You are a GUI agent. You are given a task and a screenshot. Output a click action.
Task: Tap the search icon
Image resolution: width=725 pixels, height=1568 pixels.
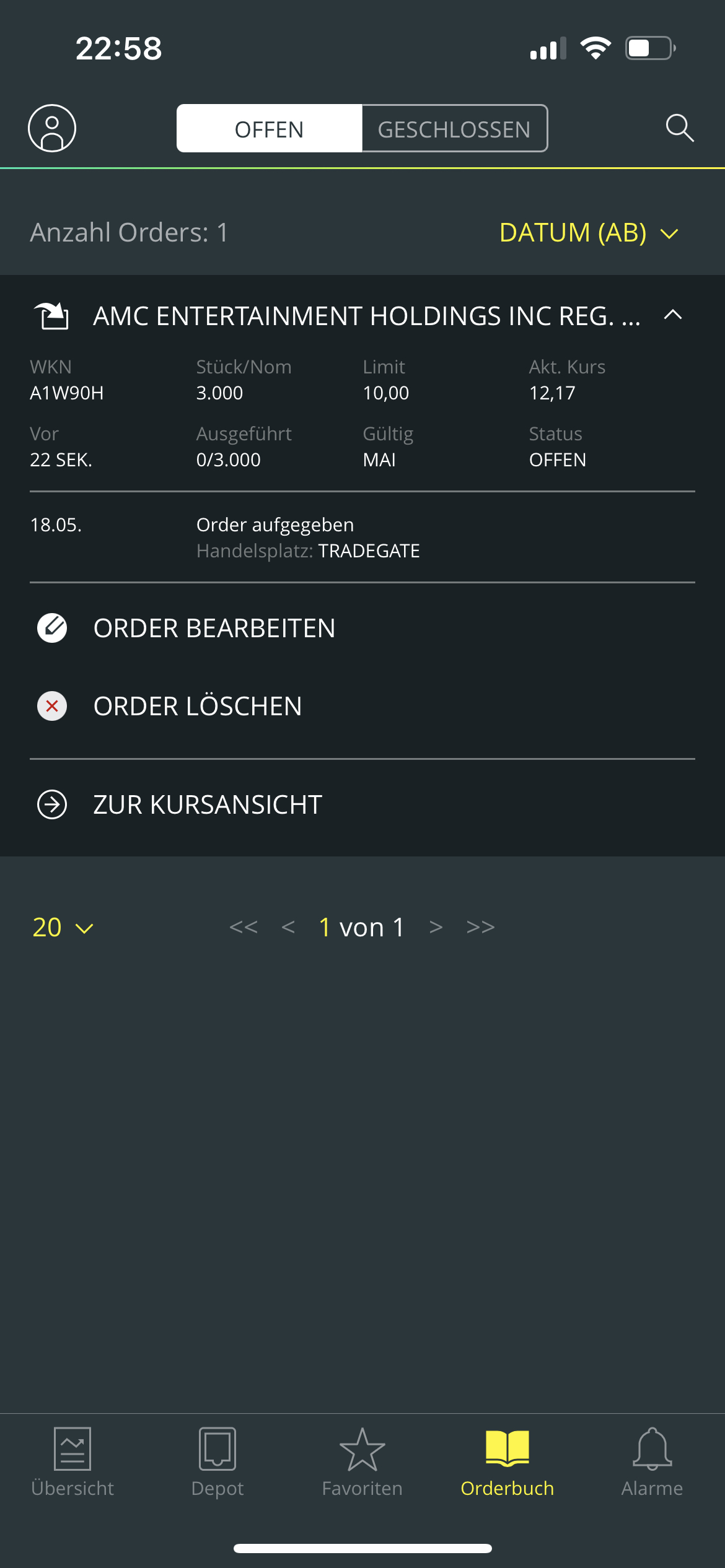click(x=680, y=128)
